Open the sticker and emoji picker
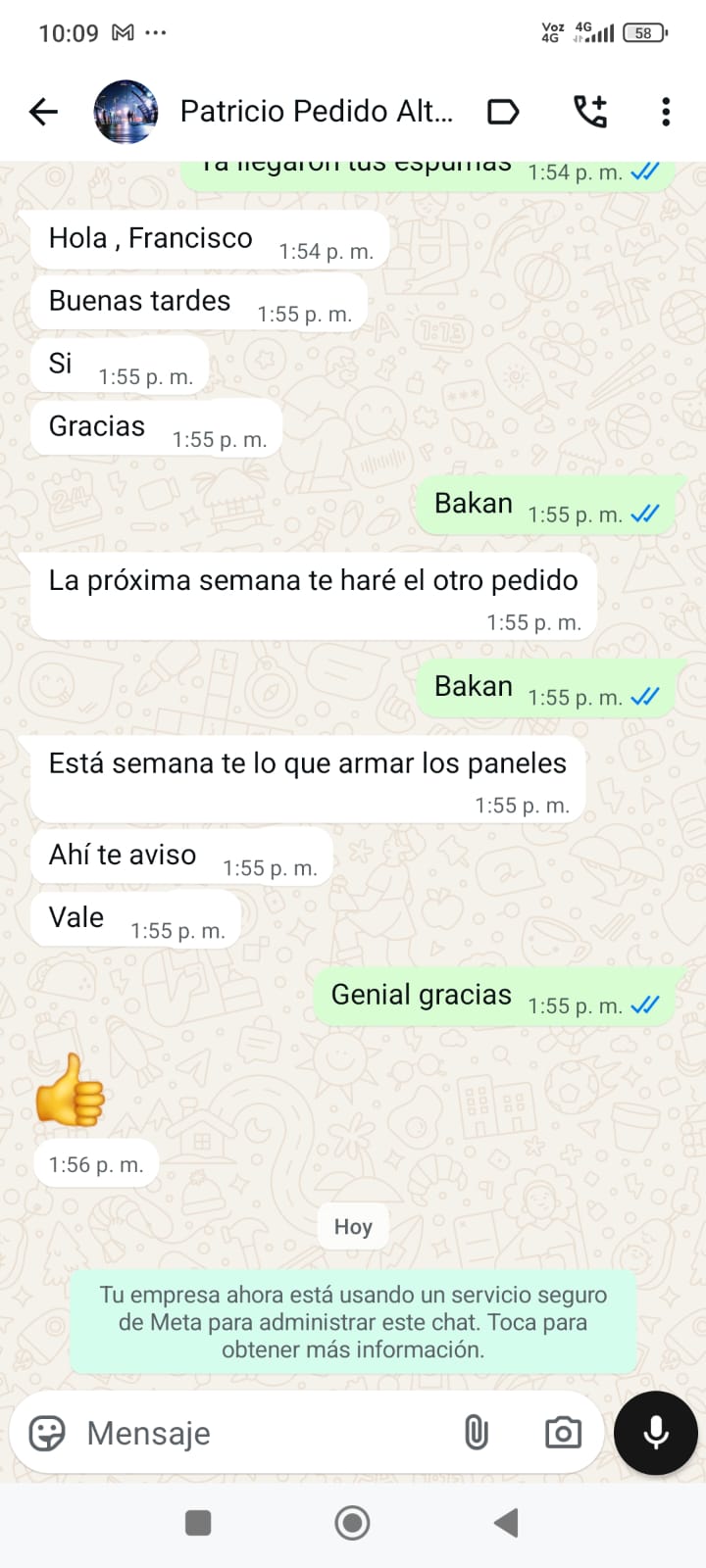Image resolution: width=706 pixels, height=1568 pixels. click(48, 1433)
